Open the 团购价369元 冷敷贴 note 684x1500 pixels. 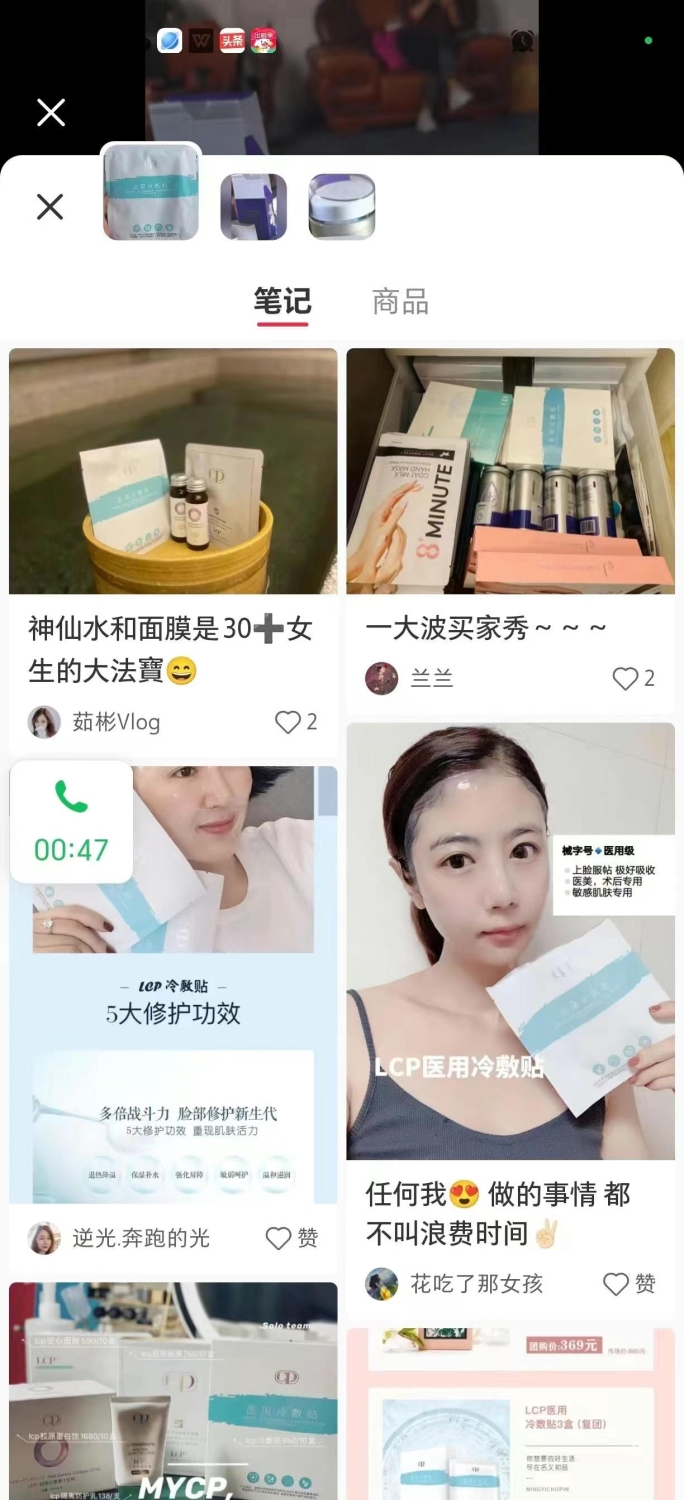(x=510, y=1414)
